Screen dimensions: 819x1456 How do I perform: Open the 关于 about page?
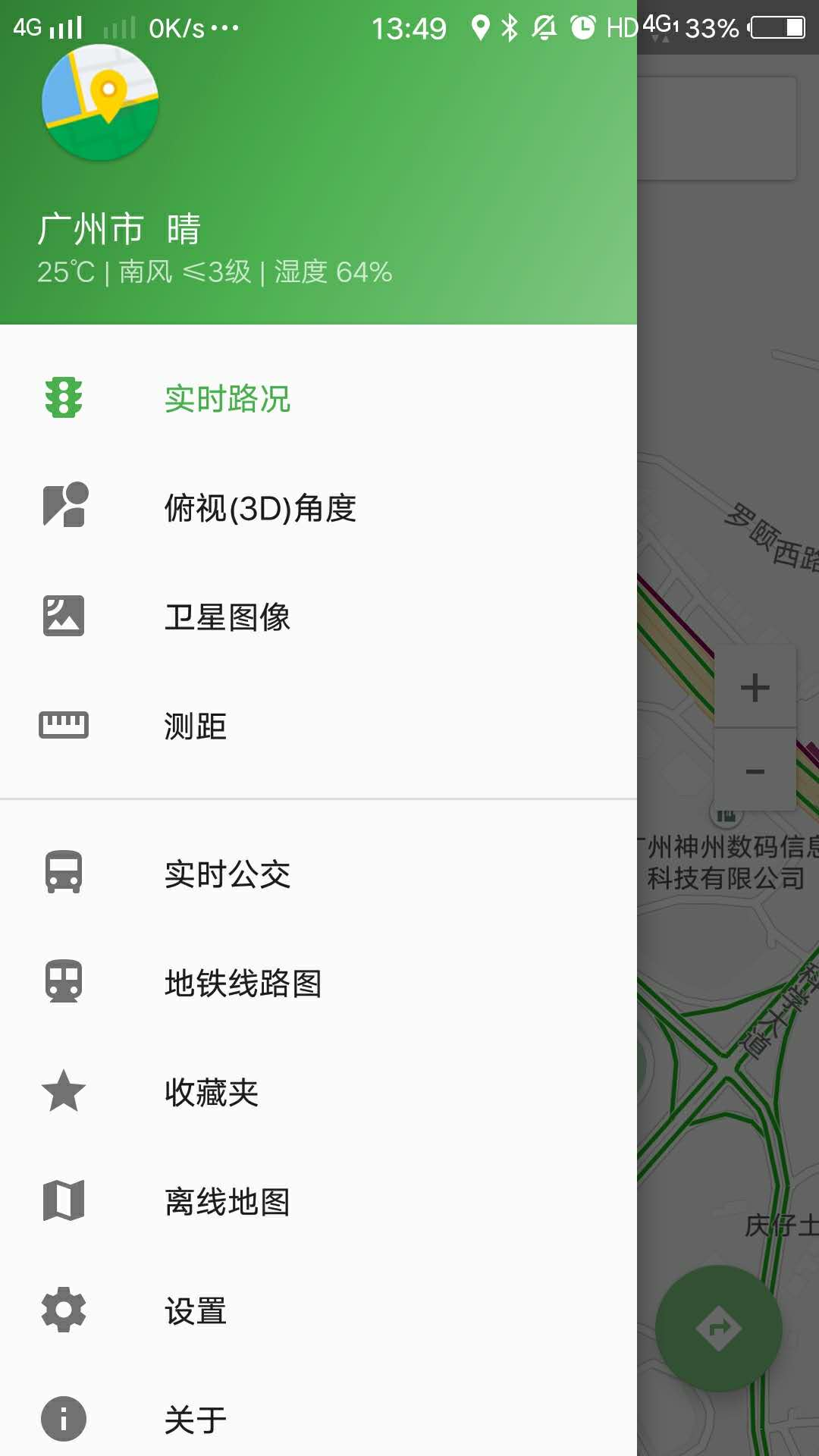pyautogui.click(x=318, y=1419)
